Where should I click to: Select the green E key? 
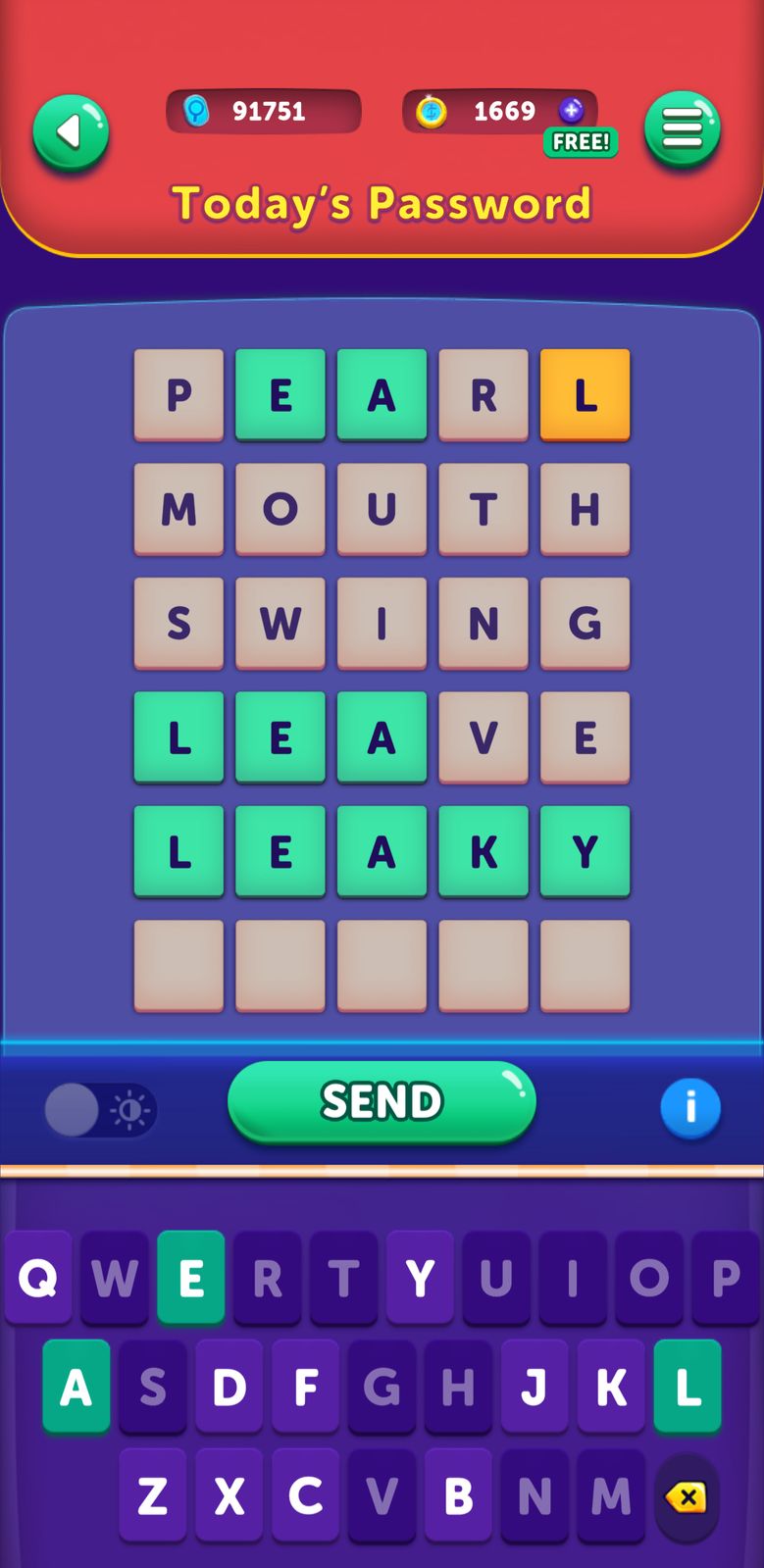(191, 1278)
